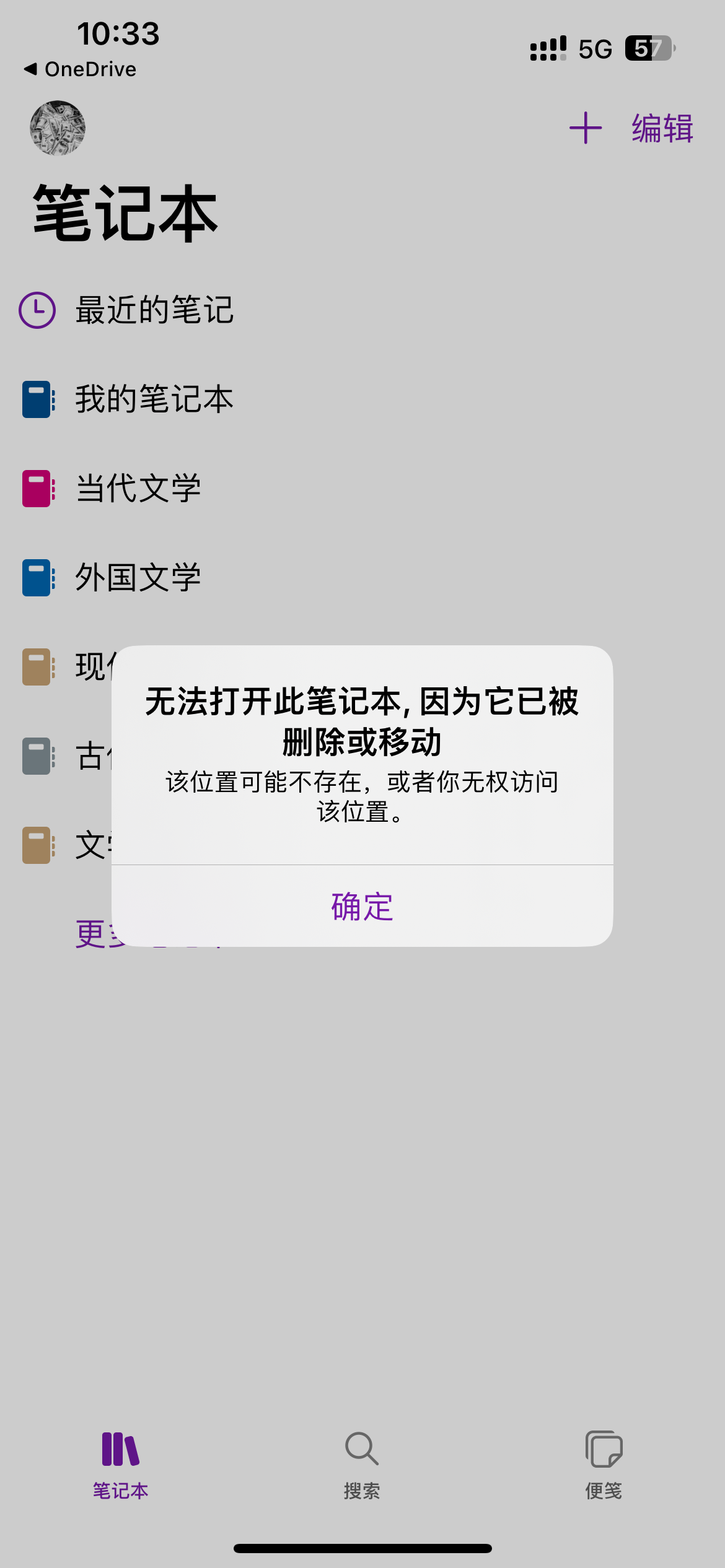Switch to the 便笺 tab
Screen dimensions: 725x1568
pyautogui.click(x=604, y=1464)
